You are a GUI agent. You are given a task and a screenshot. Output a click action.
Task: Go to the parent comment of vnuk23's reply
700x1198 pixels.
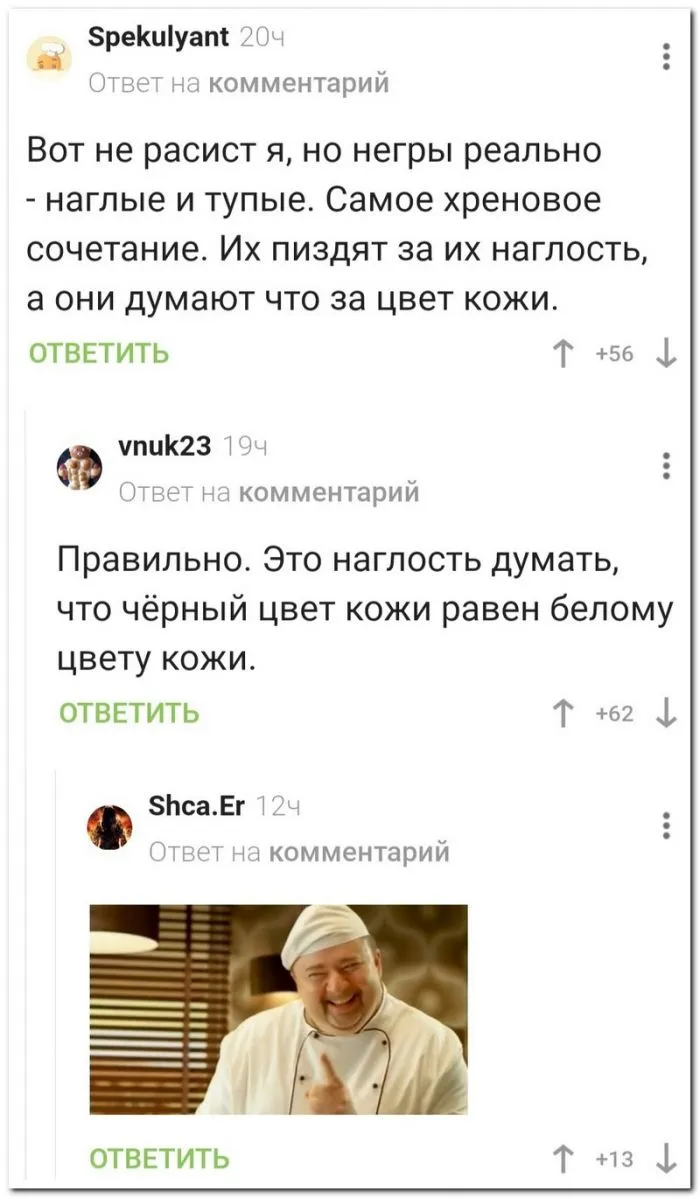click(269, 492)
